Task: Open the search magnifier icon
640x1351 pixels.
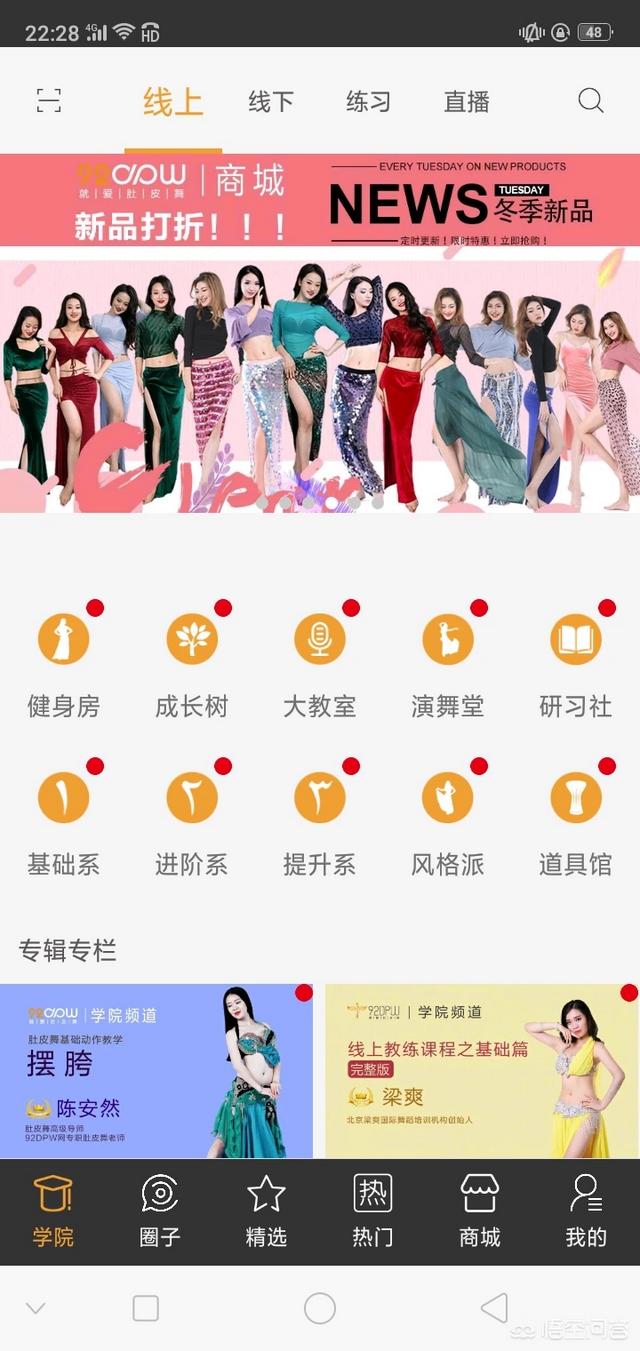Action: tap(591, 101)
